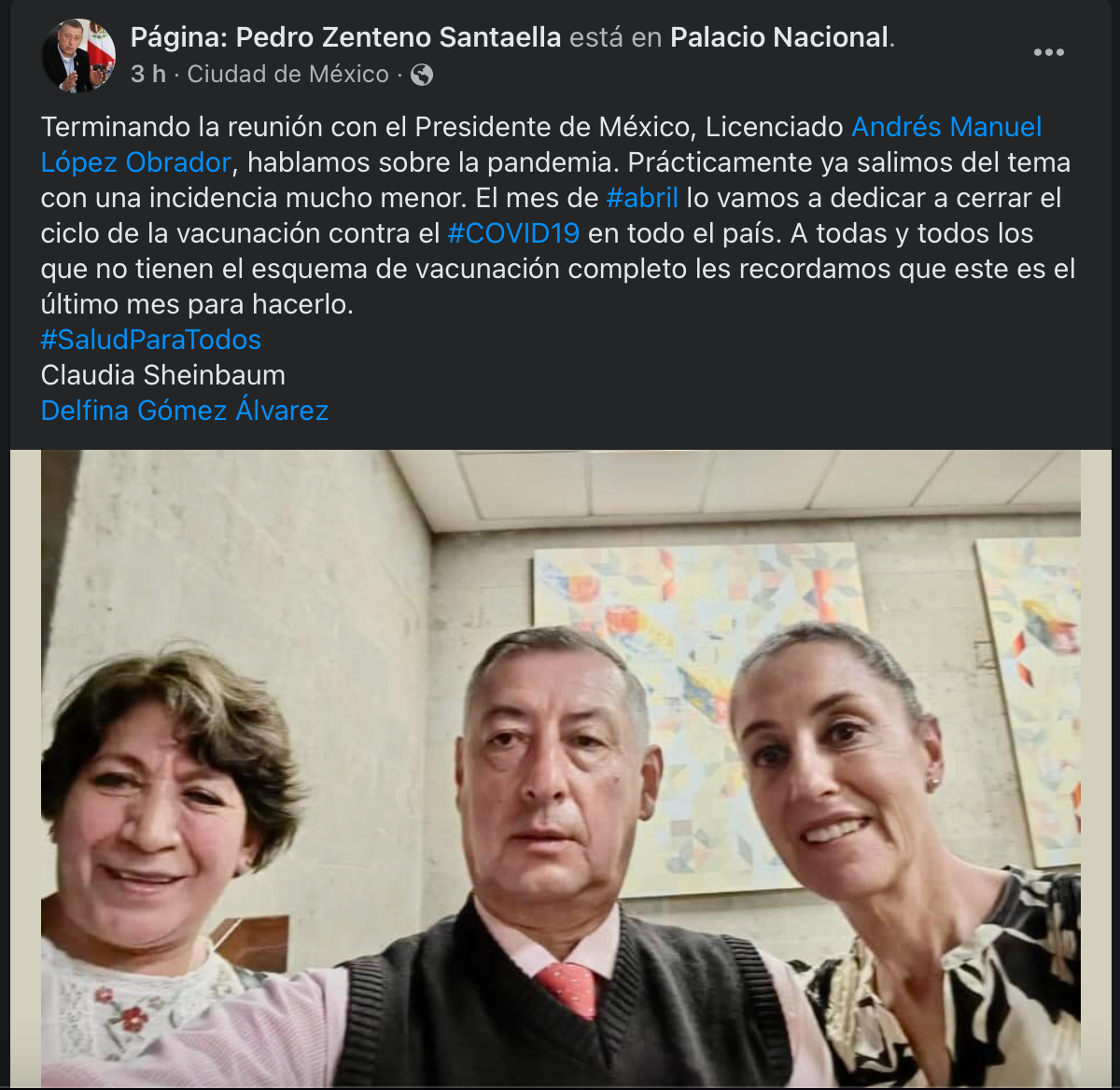Open the 3 h post timestamp
The image size is (1120, 1090).
click(148, 75)
